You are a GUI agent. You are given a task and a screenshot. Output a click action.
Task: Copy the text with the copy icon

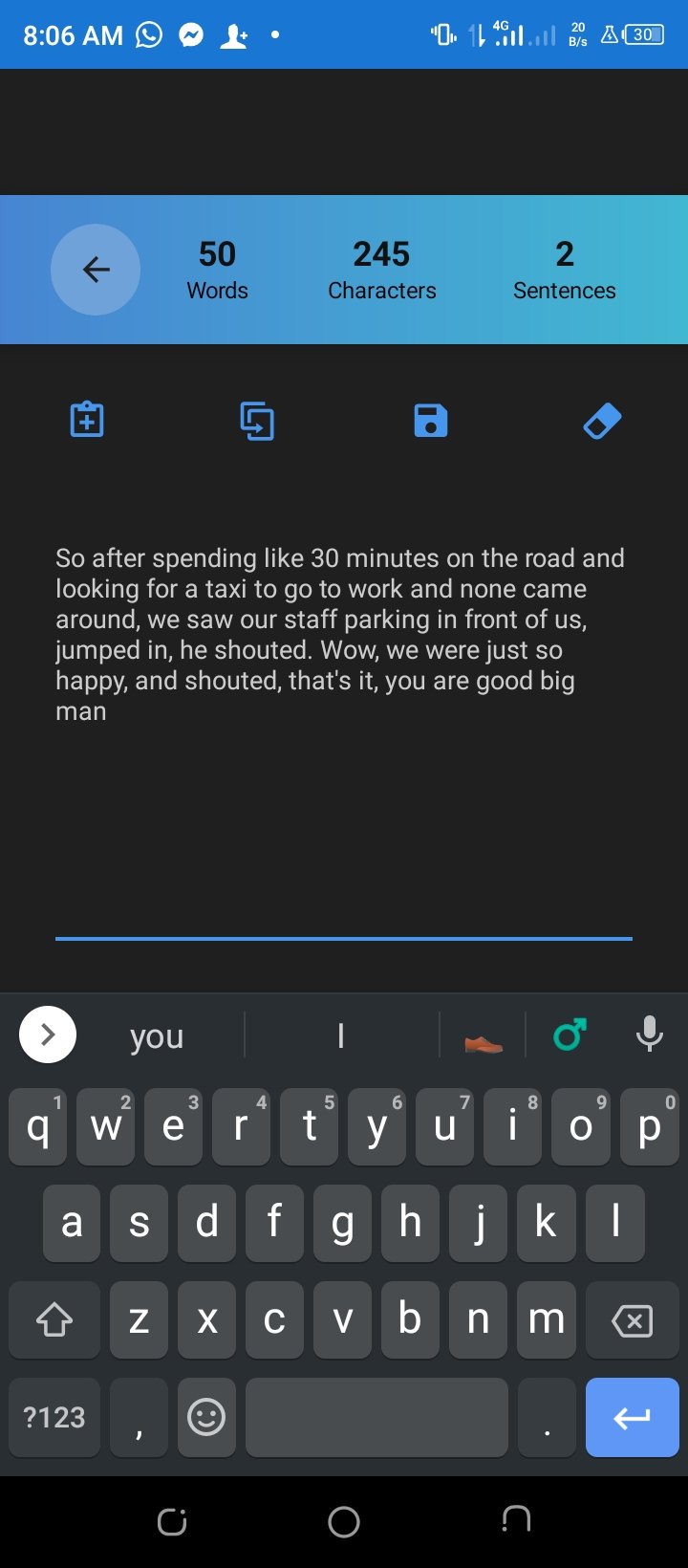click(257, 421)
